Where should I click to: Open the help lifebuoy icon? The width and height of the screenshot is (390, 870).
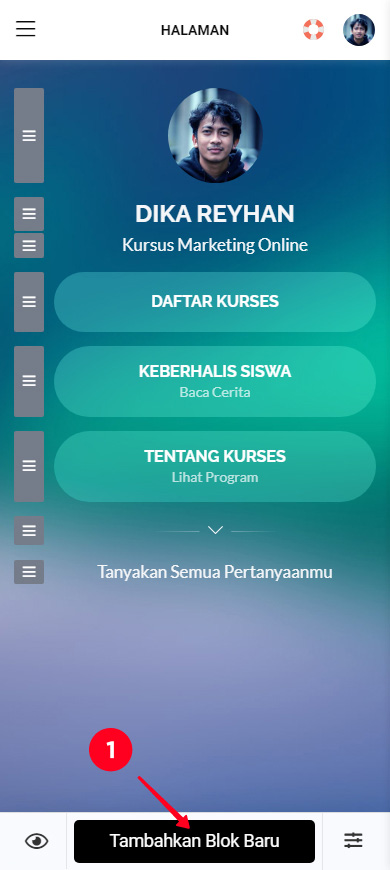tap(313, 29)
